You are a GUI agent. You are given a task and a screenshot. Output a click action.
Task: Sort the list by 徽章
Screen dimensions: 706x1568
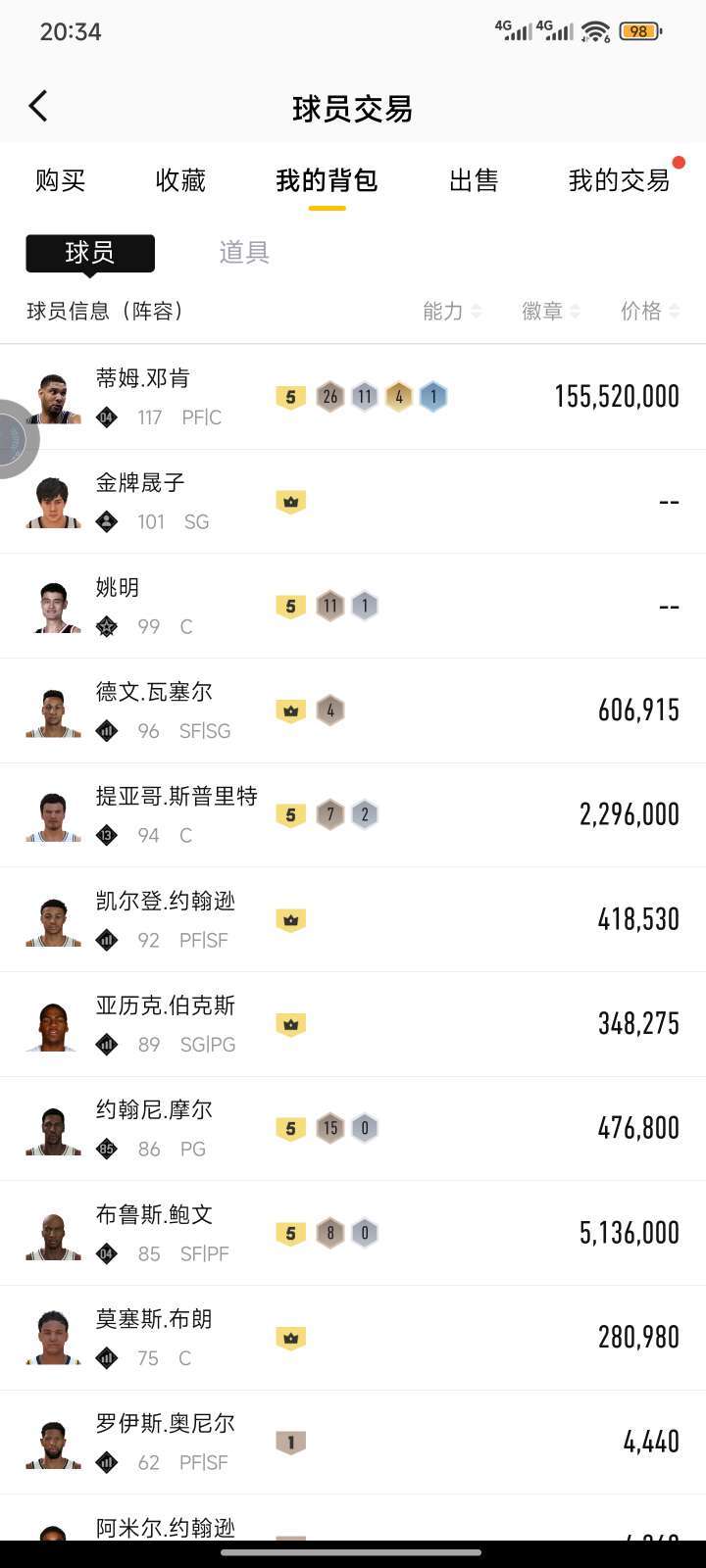[x=551, y=312]
